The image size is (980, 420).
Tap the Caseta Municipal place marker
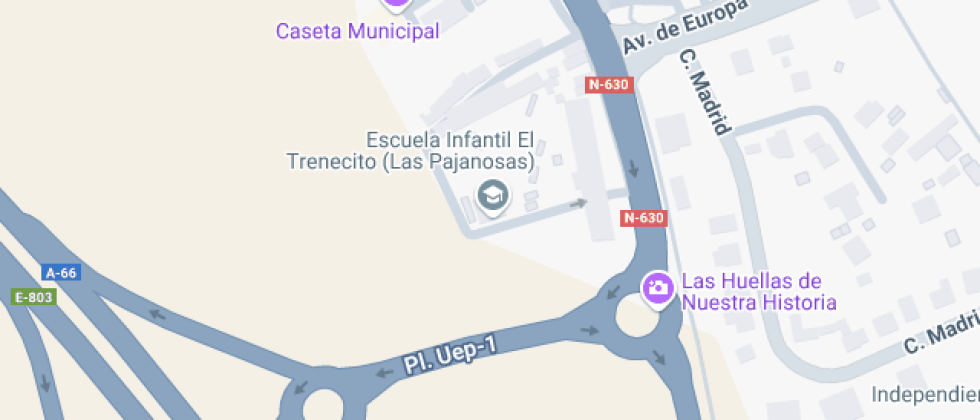(397, 4)
